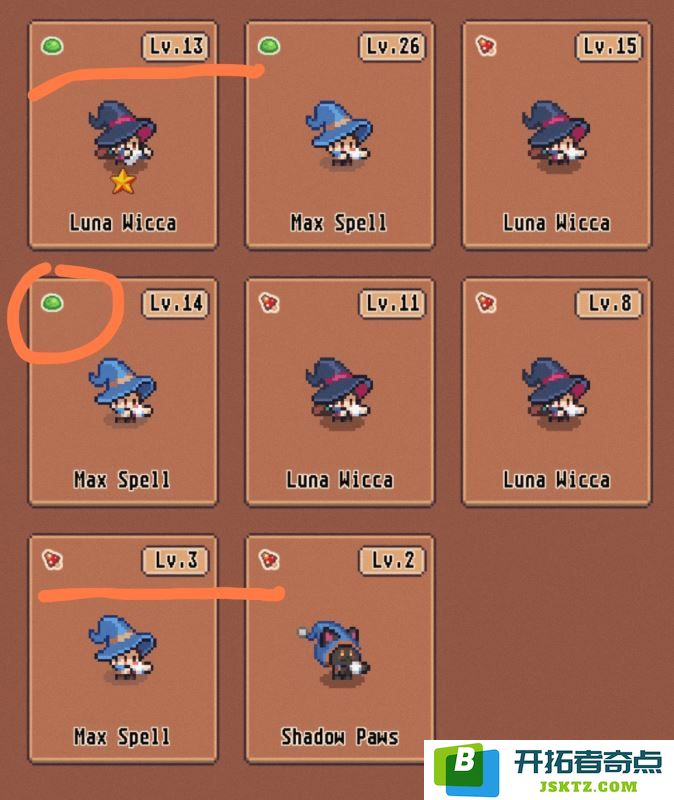The height and width of the screenshot is (800, 674).
Task: Pick the Lv.11 Luna Wicca card
Action: (339, 395)
